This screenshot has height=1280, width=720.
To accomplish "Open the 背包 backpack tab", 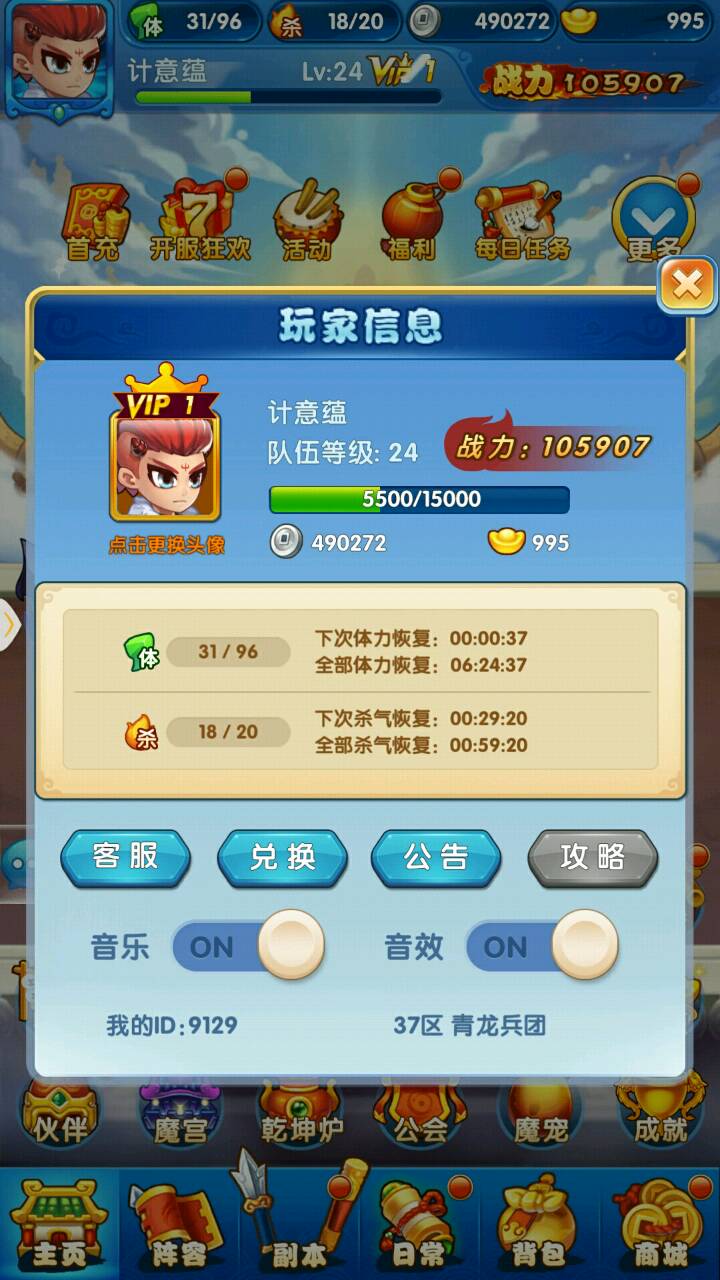I will coord(539,1224).
